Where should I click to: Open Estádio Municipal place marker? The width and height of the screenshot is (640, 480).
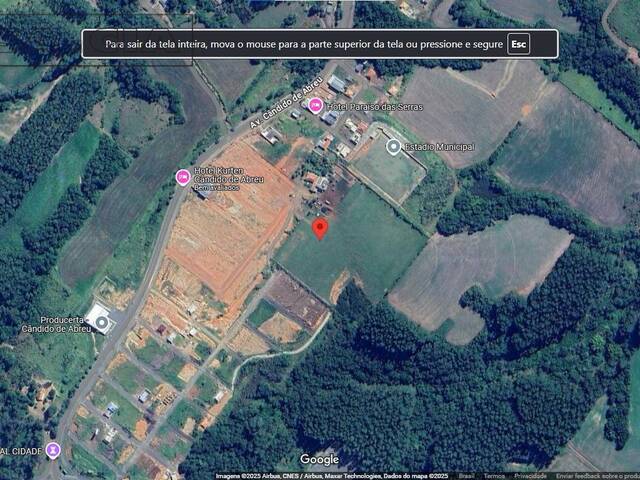coord(394,147)
